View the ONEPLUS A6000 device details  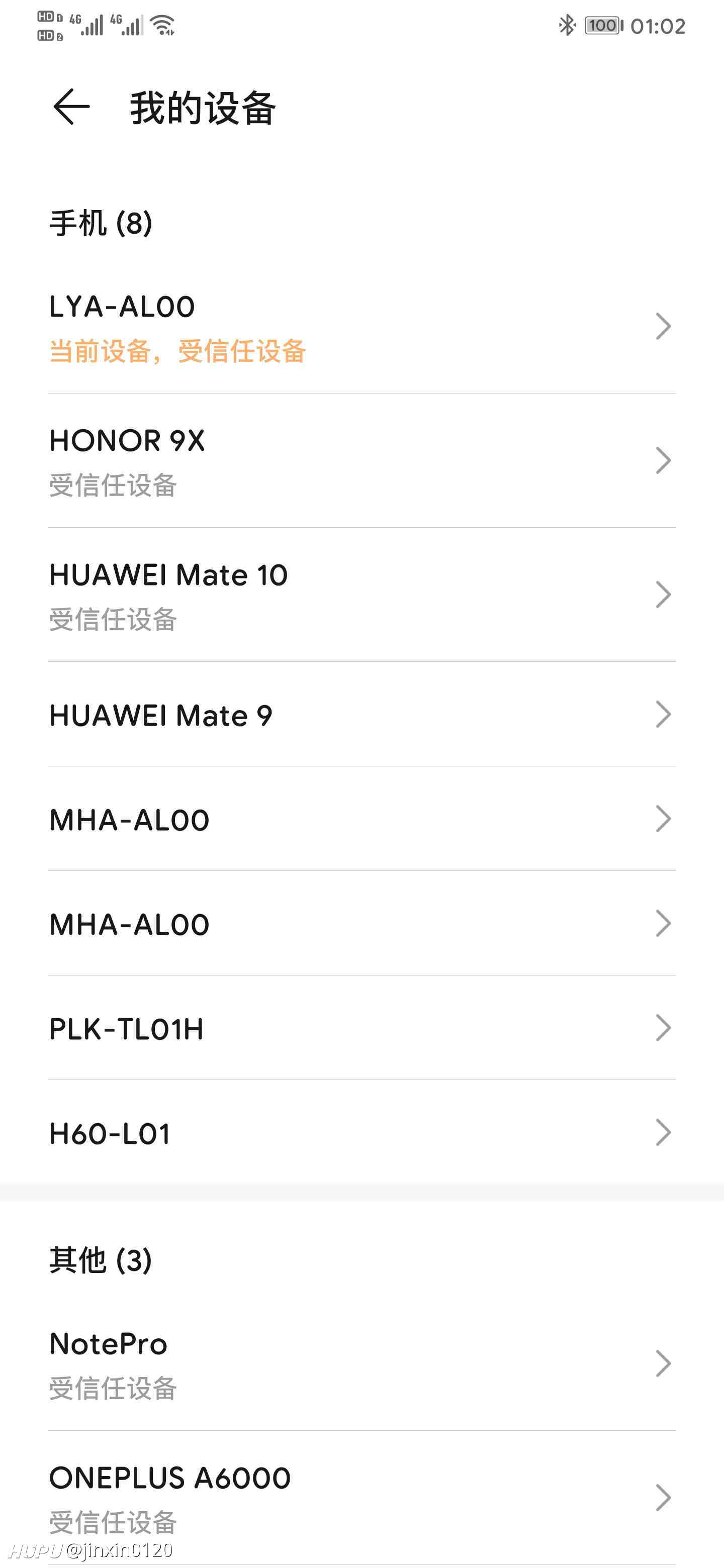click(361, 1498)
